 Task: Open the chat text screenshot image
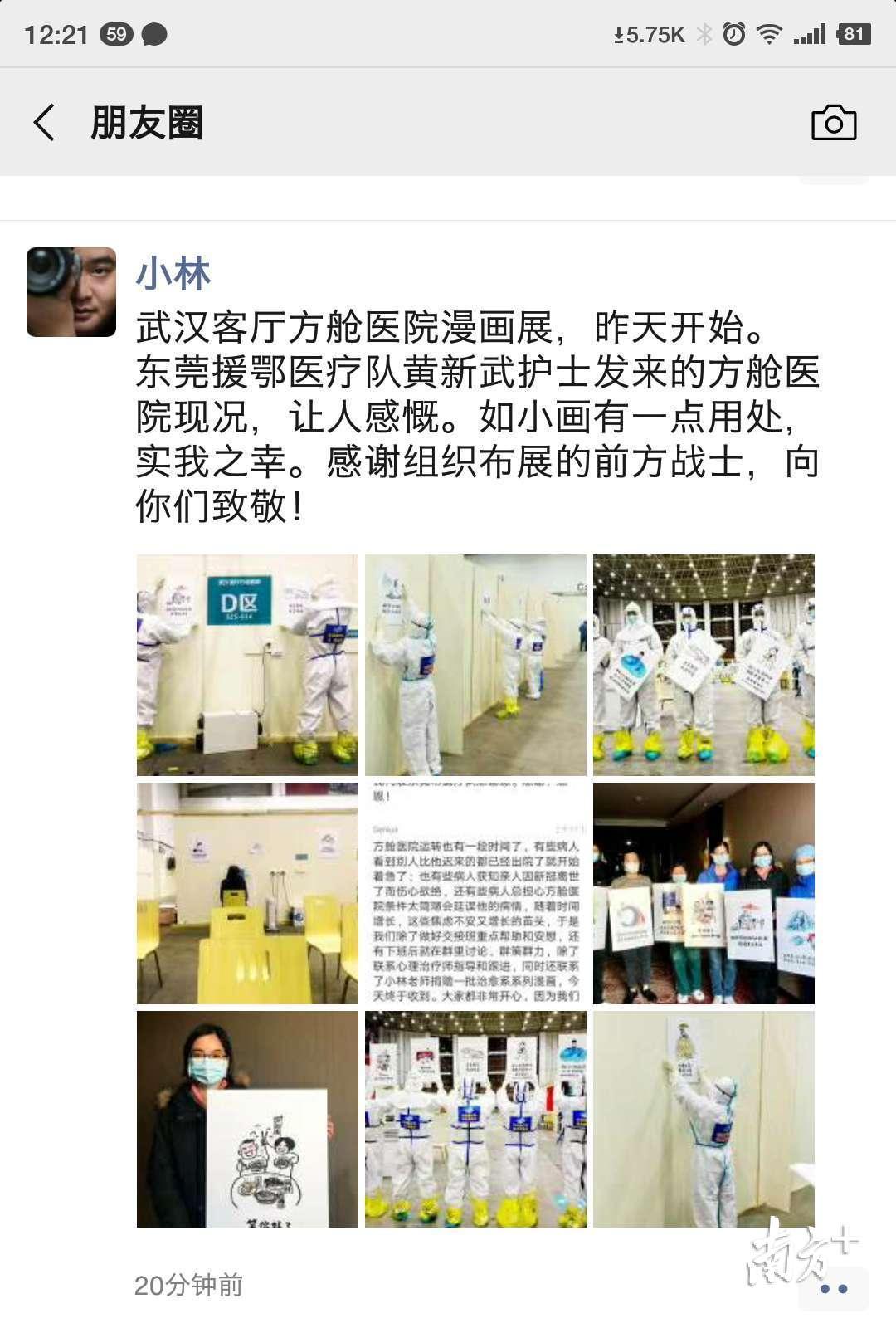[475, 893]
